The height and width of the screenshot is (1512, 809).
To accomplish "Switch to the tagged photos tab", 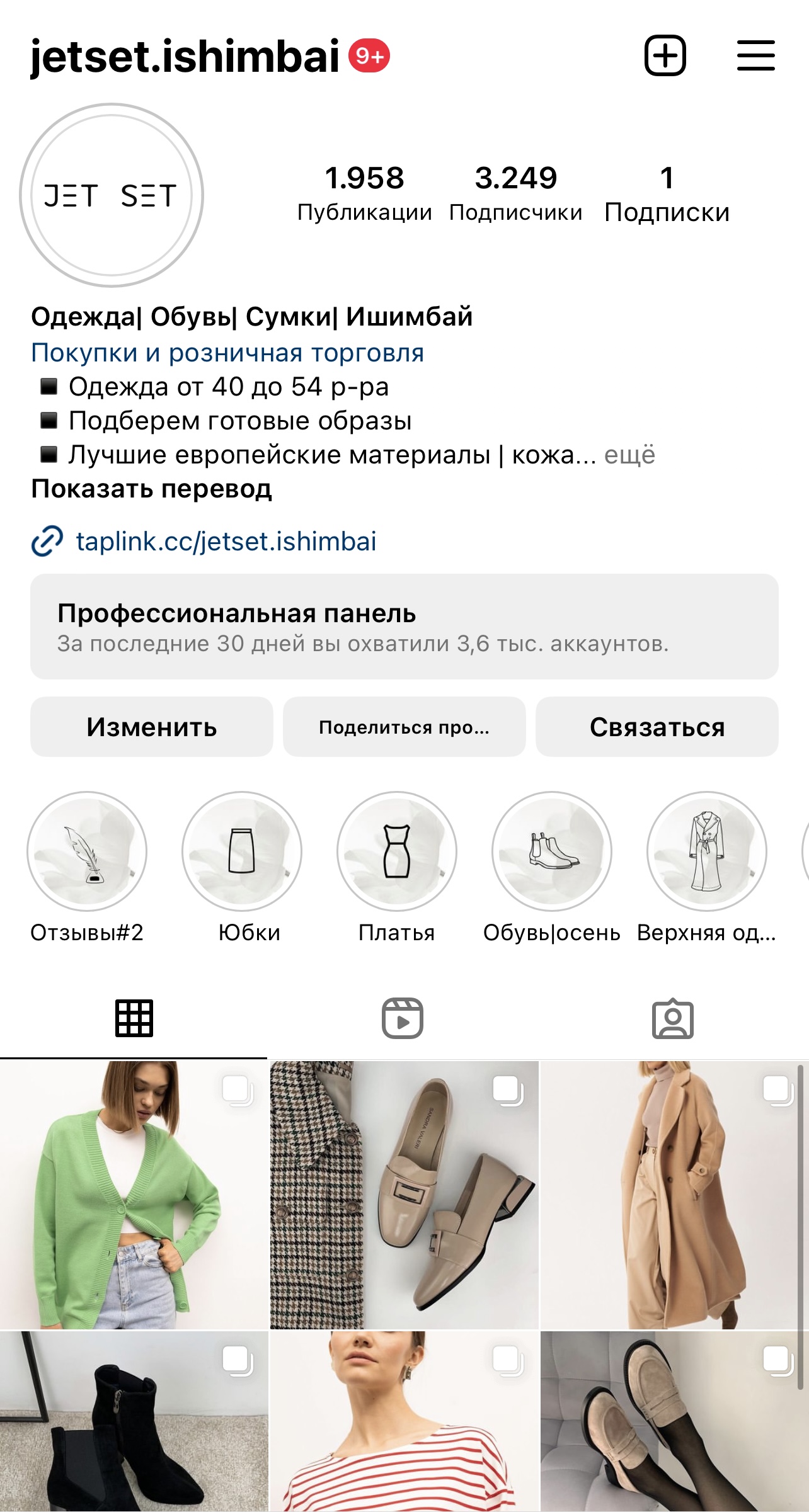I will click(672, 1018).
